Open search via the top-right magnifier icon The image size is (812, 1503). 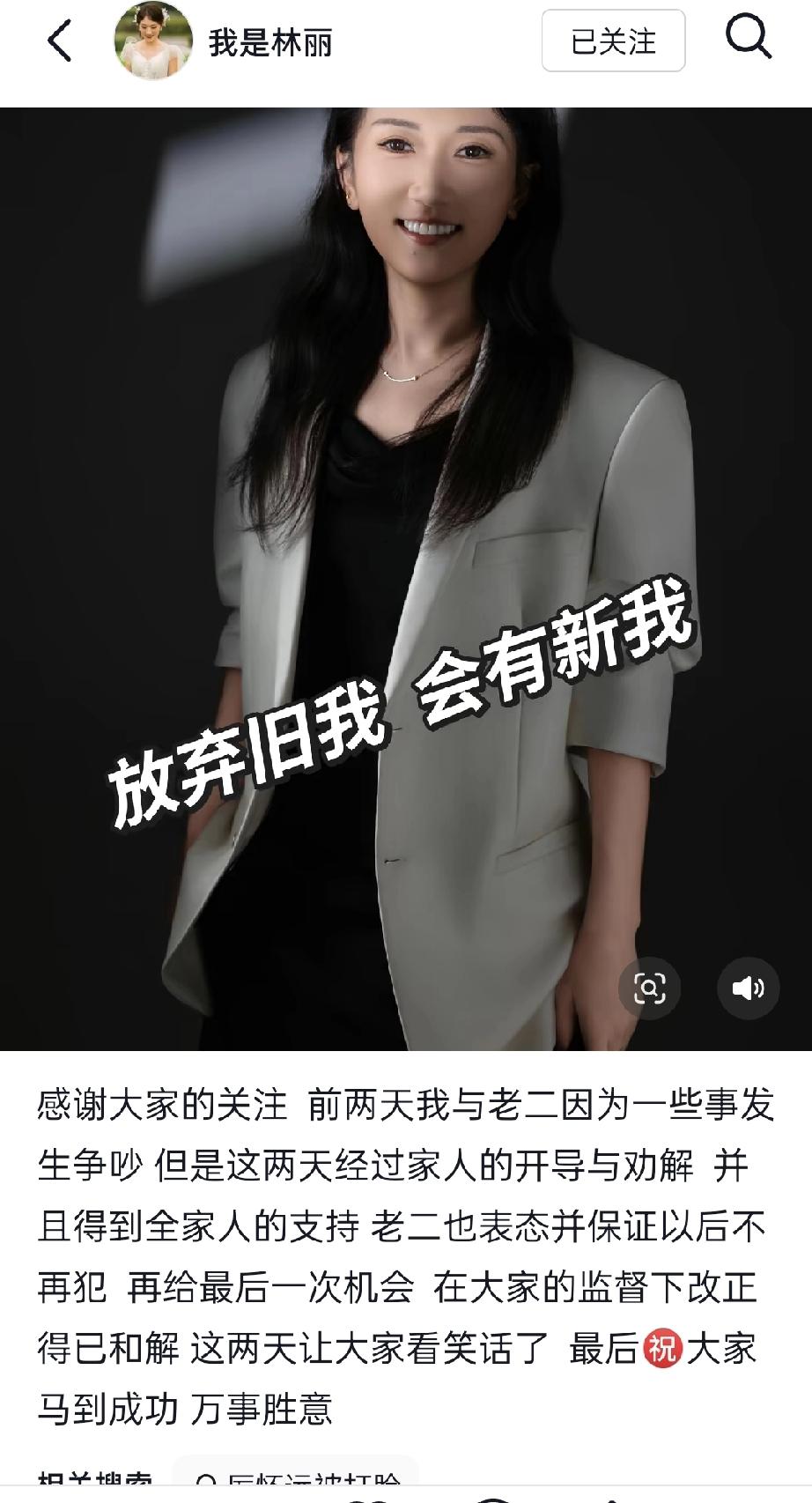(x=749, y=39)
